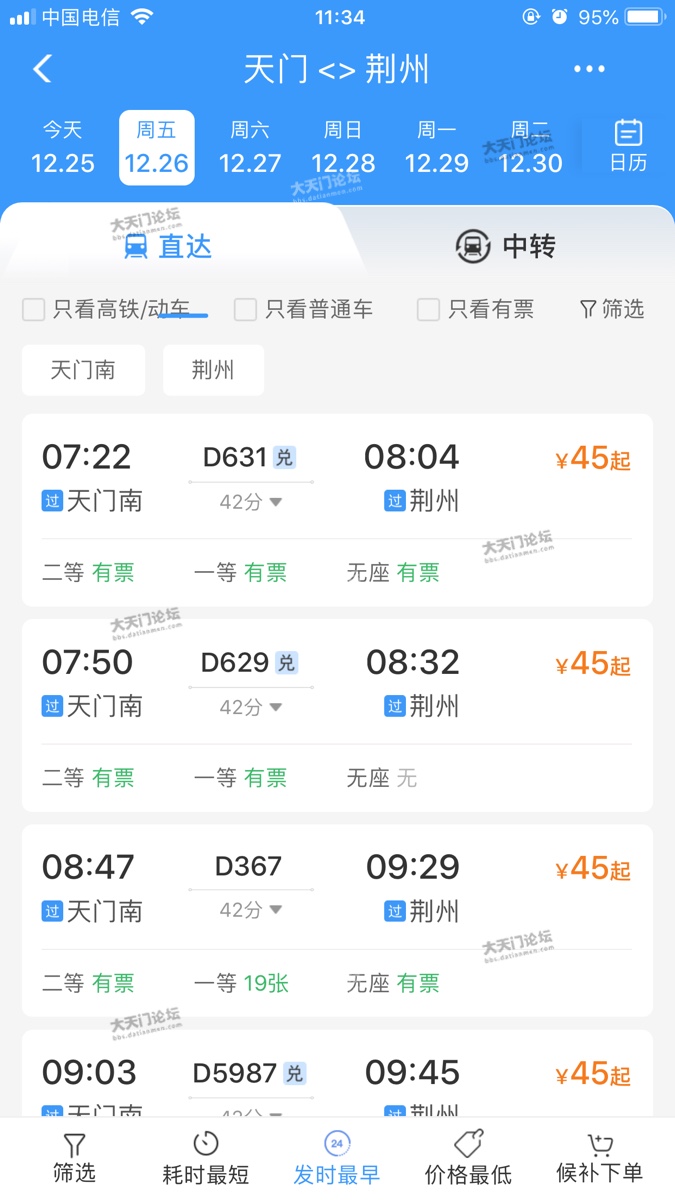Select today's date 12.25
This screenshot has width=675, height=1200.
point(62,148)
